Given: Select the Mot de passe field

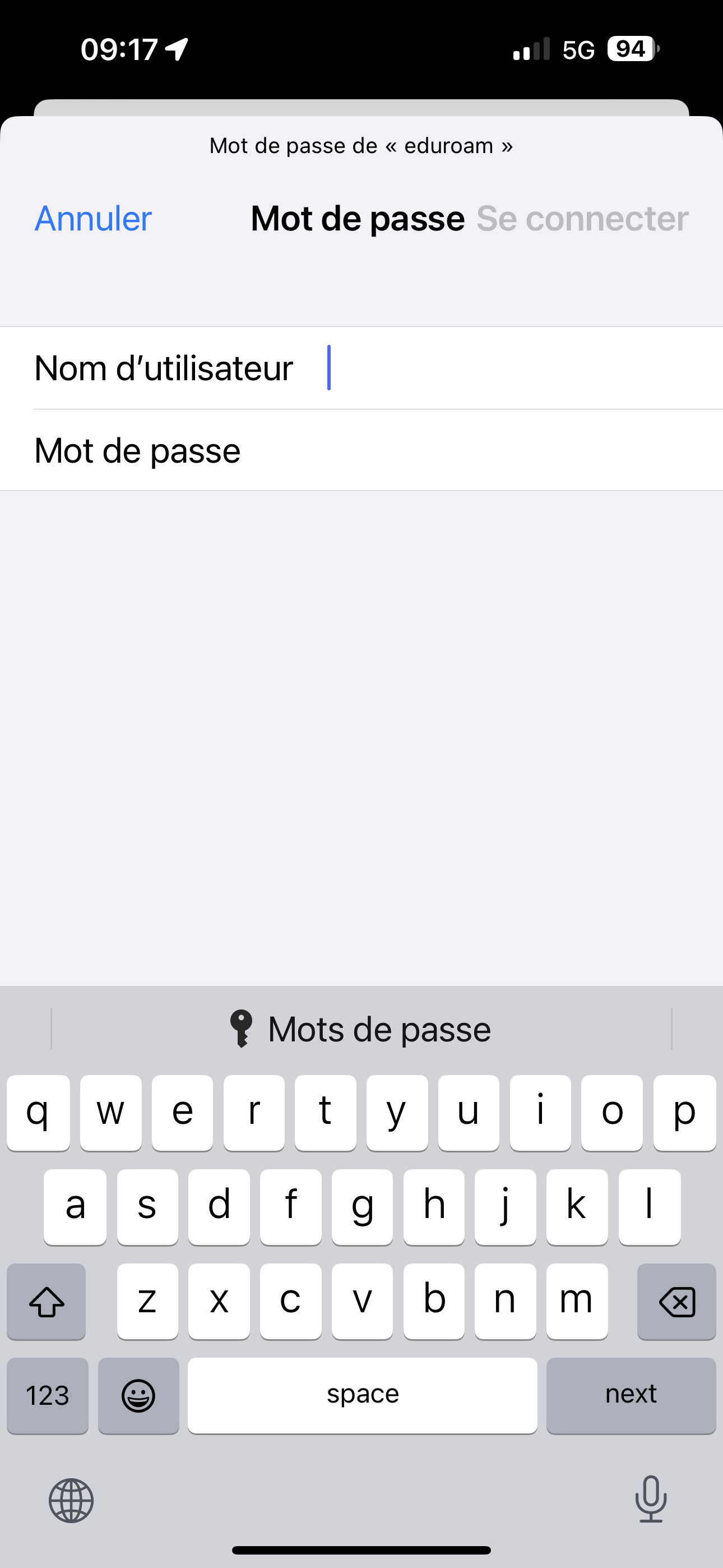Looking at the screenshot, I should pyautogui.click(x=361, y=450).
